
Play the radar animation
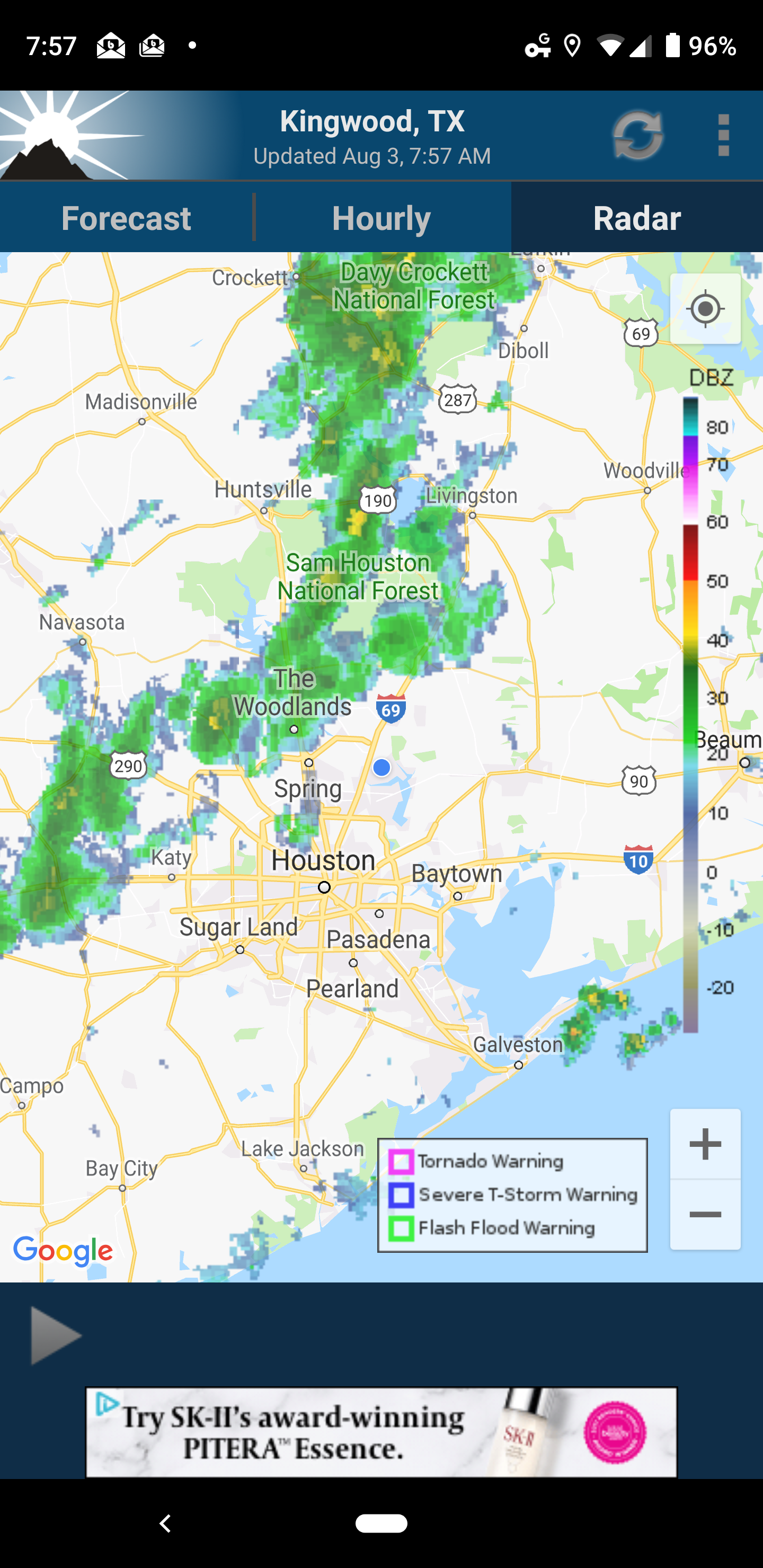click(x=55, y=1336)
